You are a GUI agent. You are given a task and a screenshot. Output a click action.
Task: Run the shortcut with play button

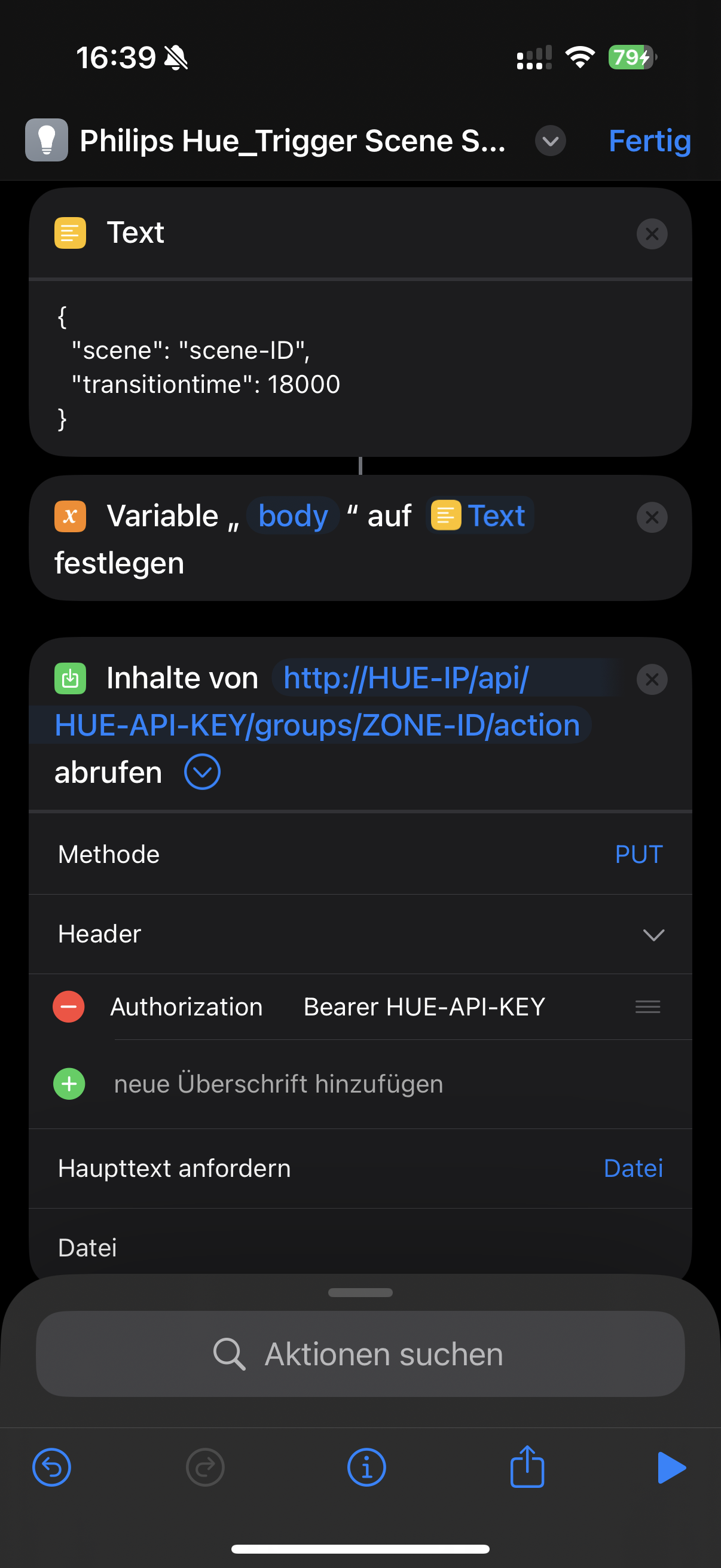[671, 1468]
